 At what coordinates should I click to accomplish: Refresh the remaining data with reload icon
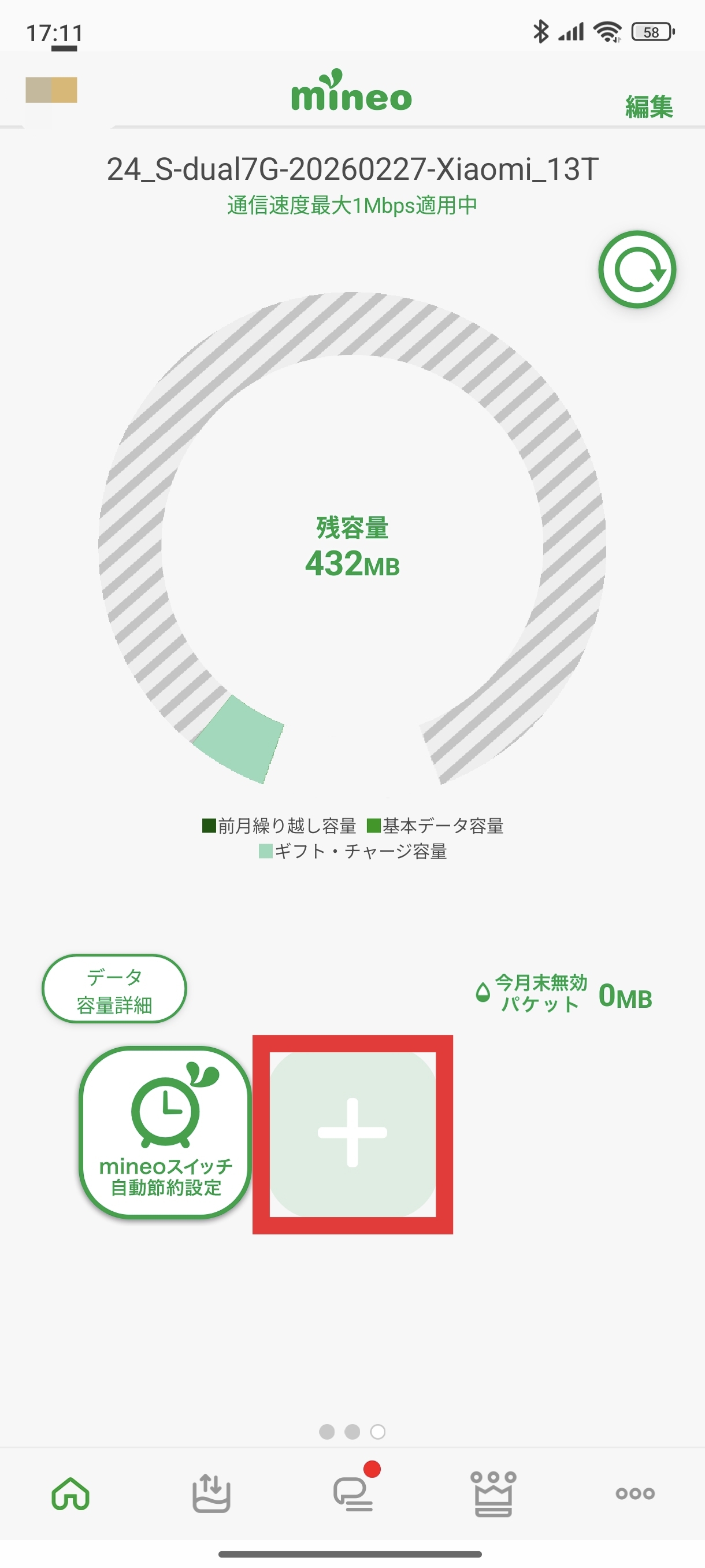pyautogui.click(x=637, y=269)
